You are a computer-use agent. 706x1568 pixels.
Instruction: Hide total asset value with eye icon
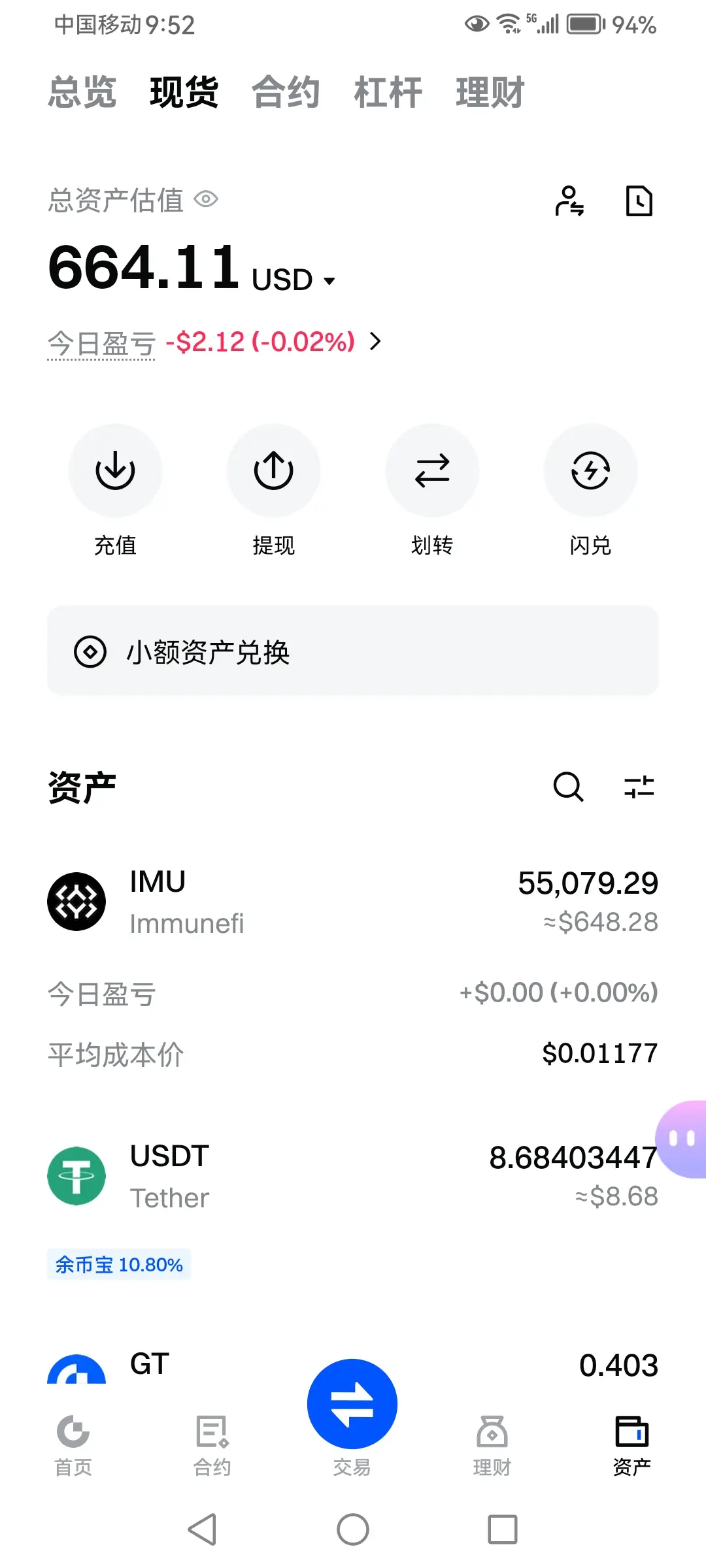(x=206, y=199)
